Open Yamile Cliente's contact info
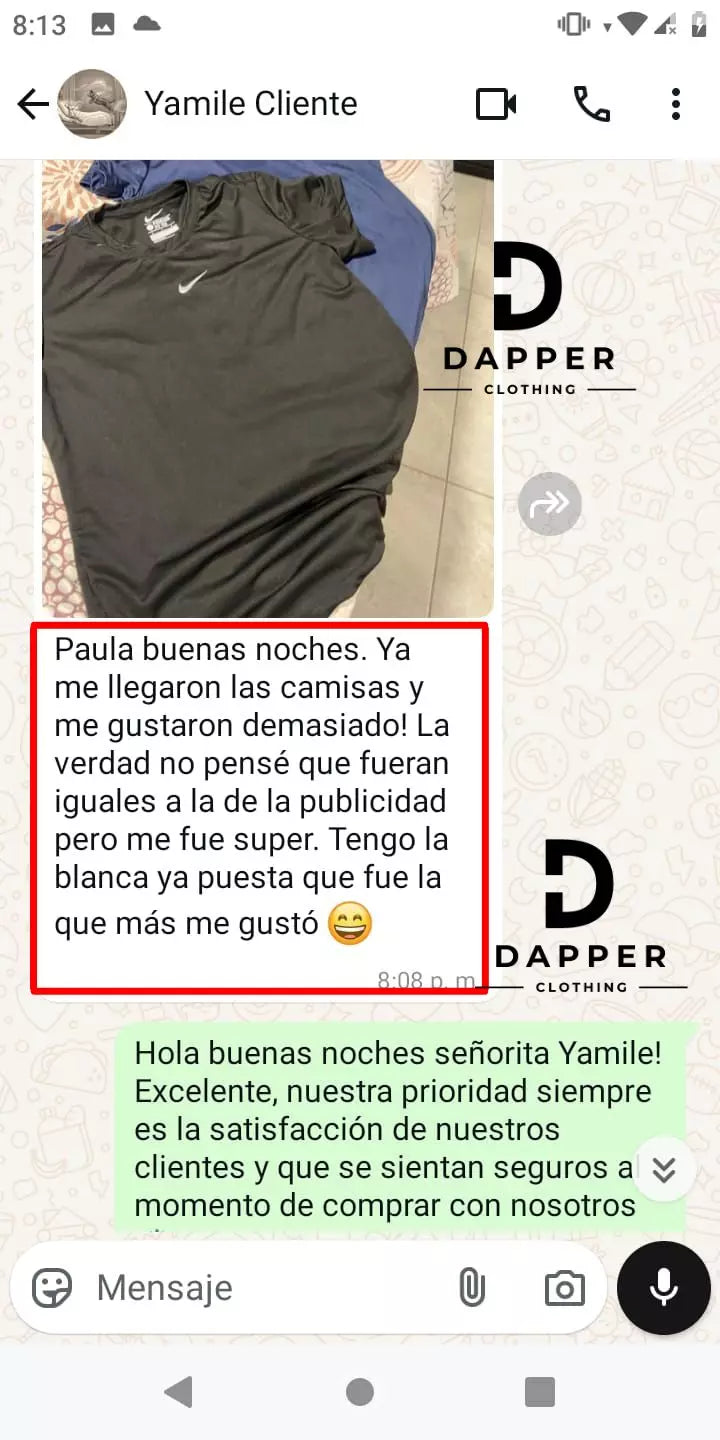720x1440 pixels. (250, 104)
